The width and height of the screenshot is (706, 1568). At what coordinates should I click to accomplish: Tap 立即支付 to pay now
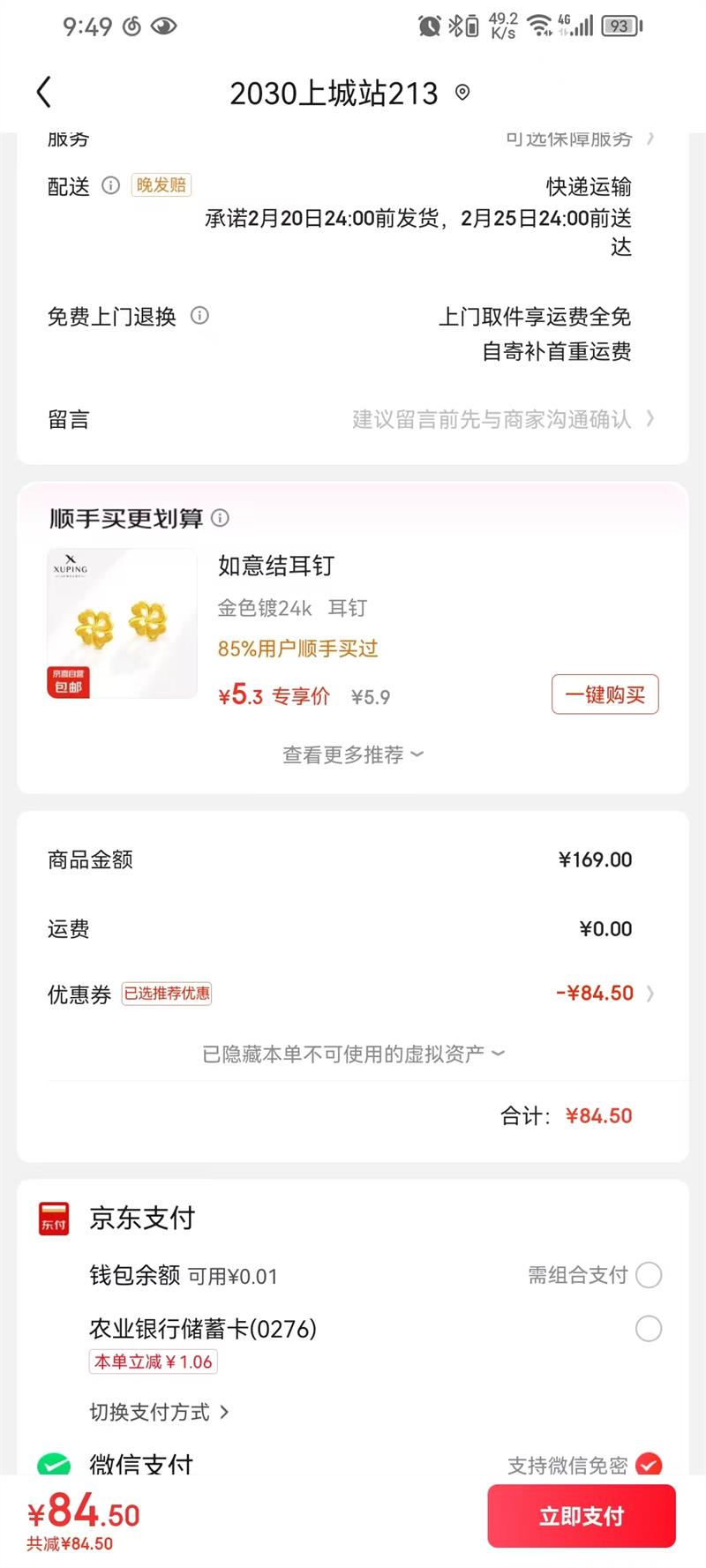coord(581,1516)
